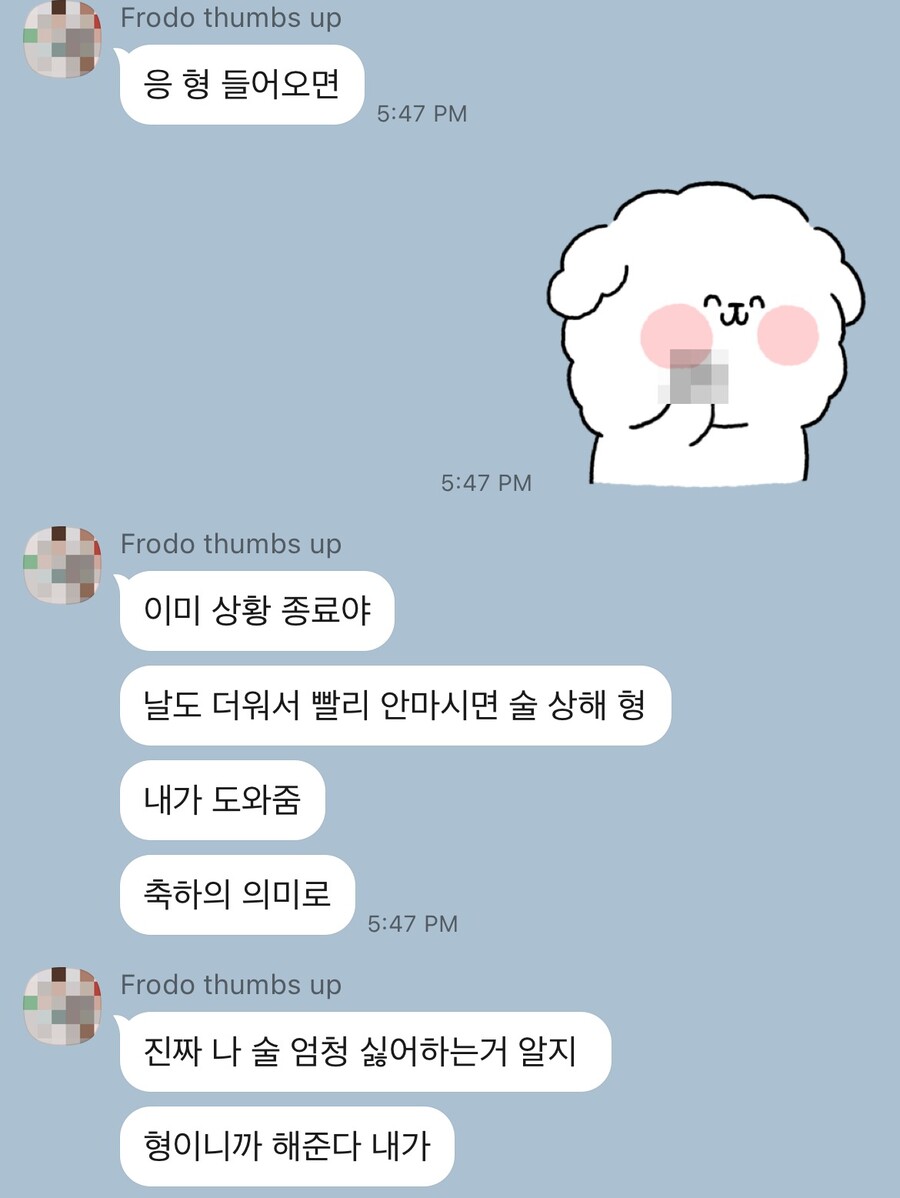
Task: Open profile picture beside "진짜 나 술 엄청" message
Action: pyautogui.click(x=63, y=1006)
